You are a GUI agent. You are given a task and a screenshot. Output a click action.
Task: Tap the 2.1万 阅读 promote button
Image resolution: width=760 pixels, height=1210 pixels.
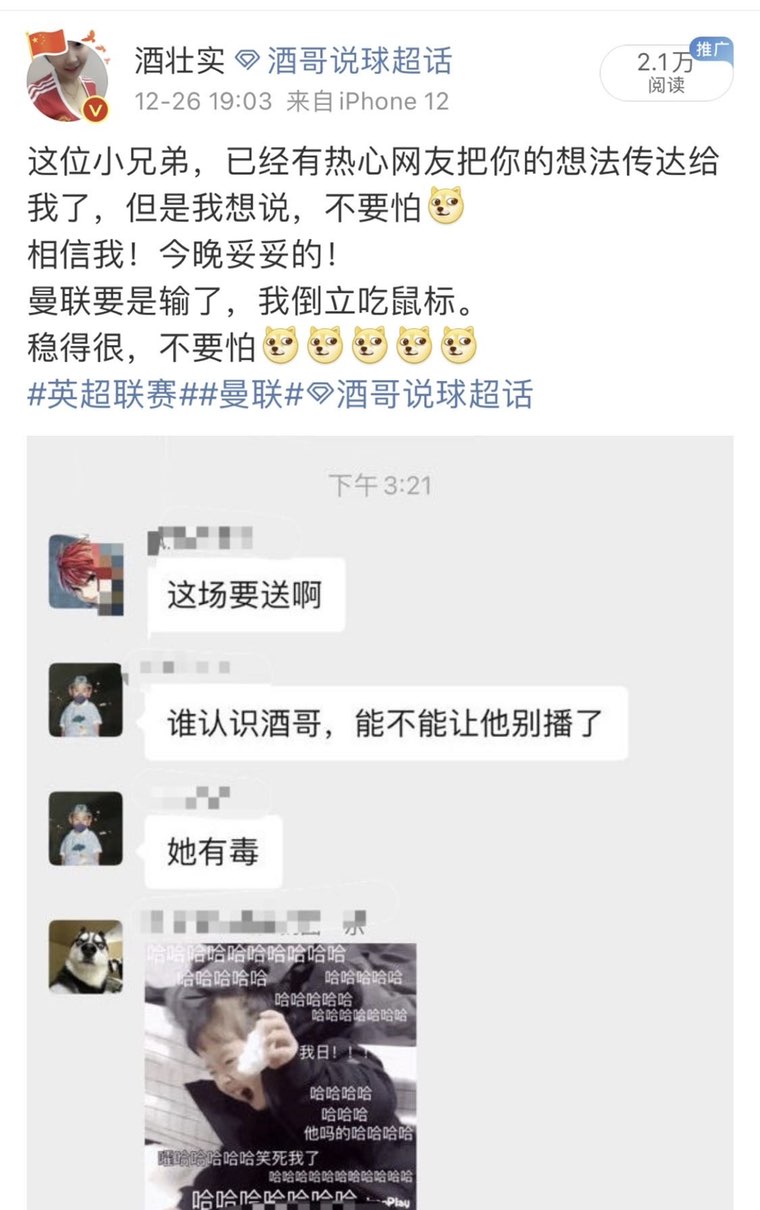tap(665, 72)
